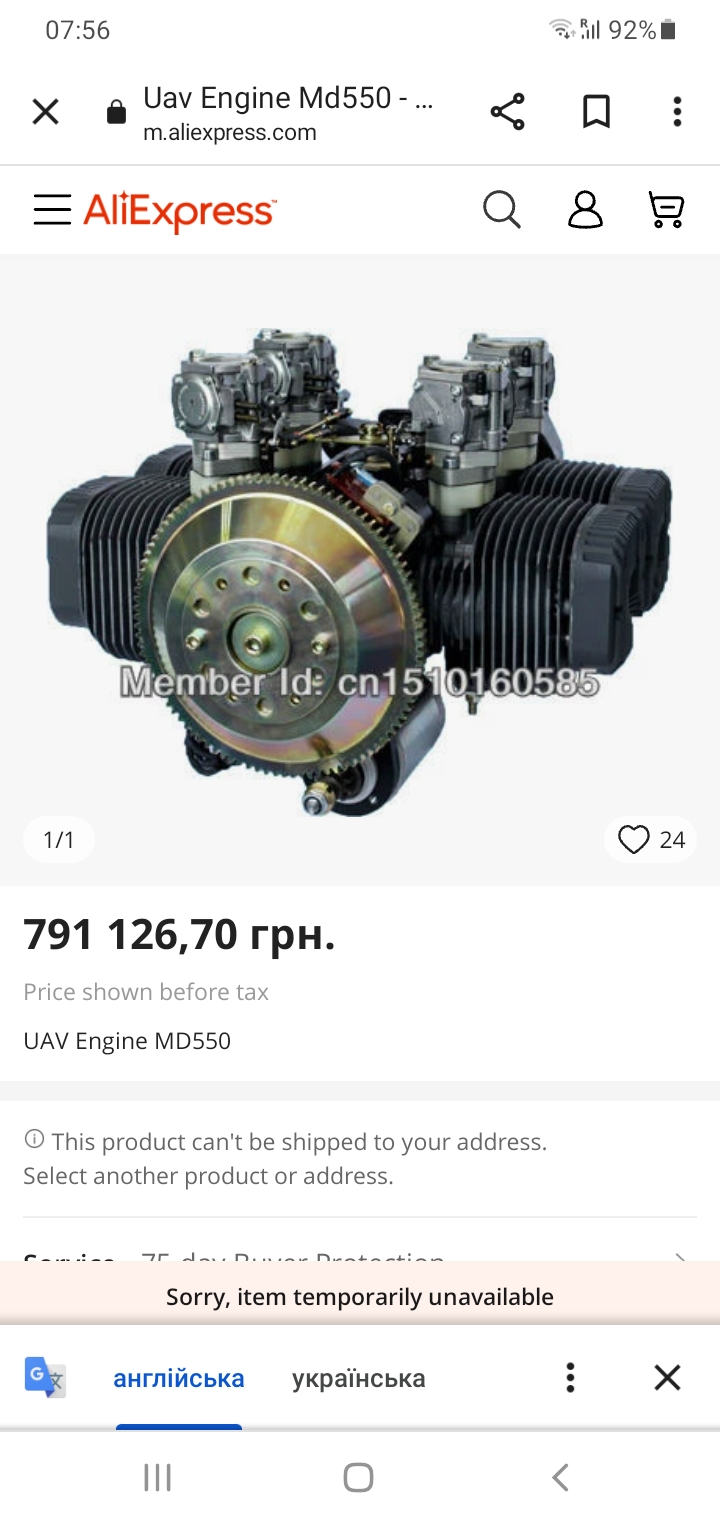Translate the page to українська
Viewport: 720px width, 1520px height.
pos(359,1378)
